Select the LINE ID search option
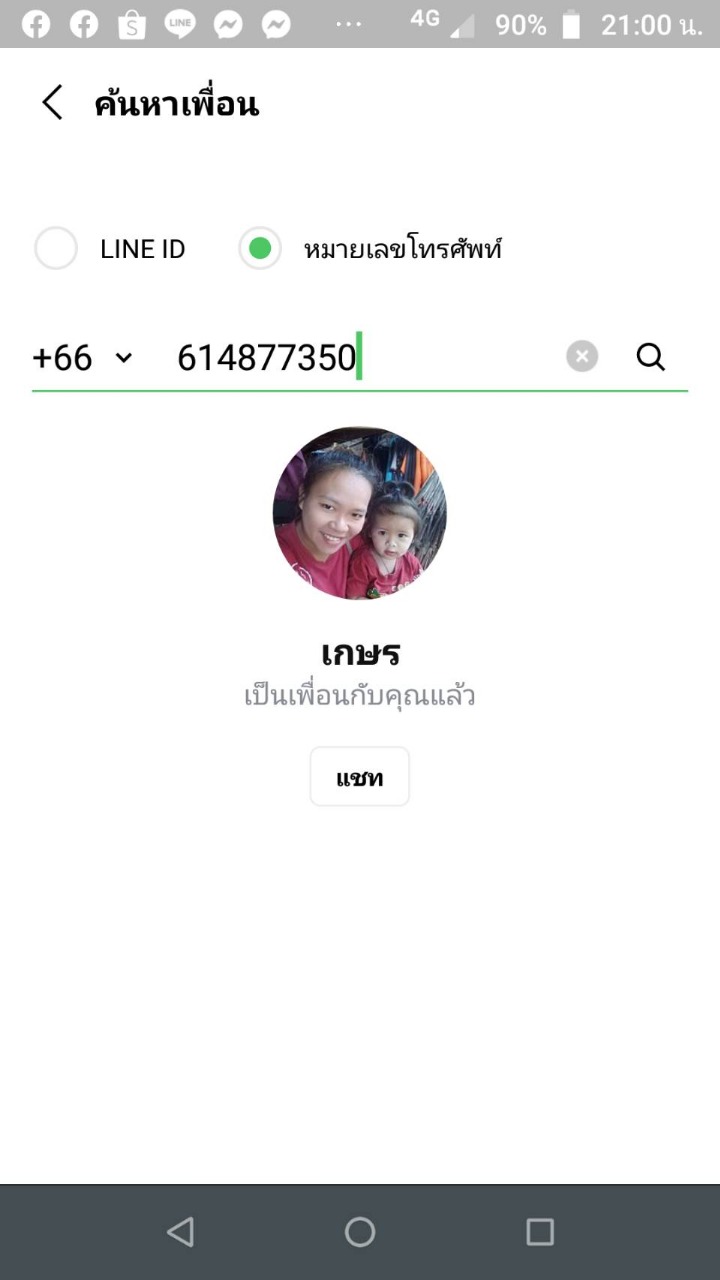This screenshot has height=1280, width=720. coord(57,249)
